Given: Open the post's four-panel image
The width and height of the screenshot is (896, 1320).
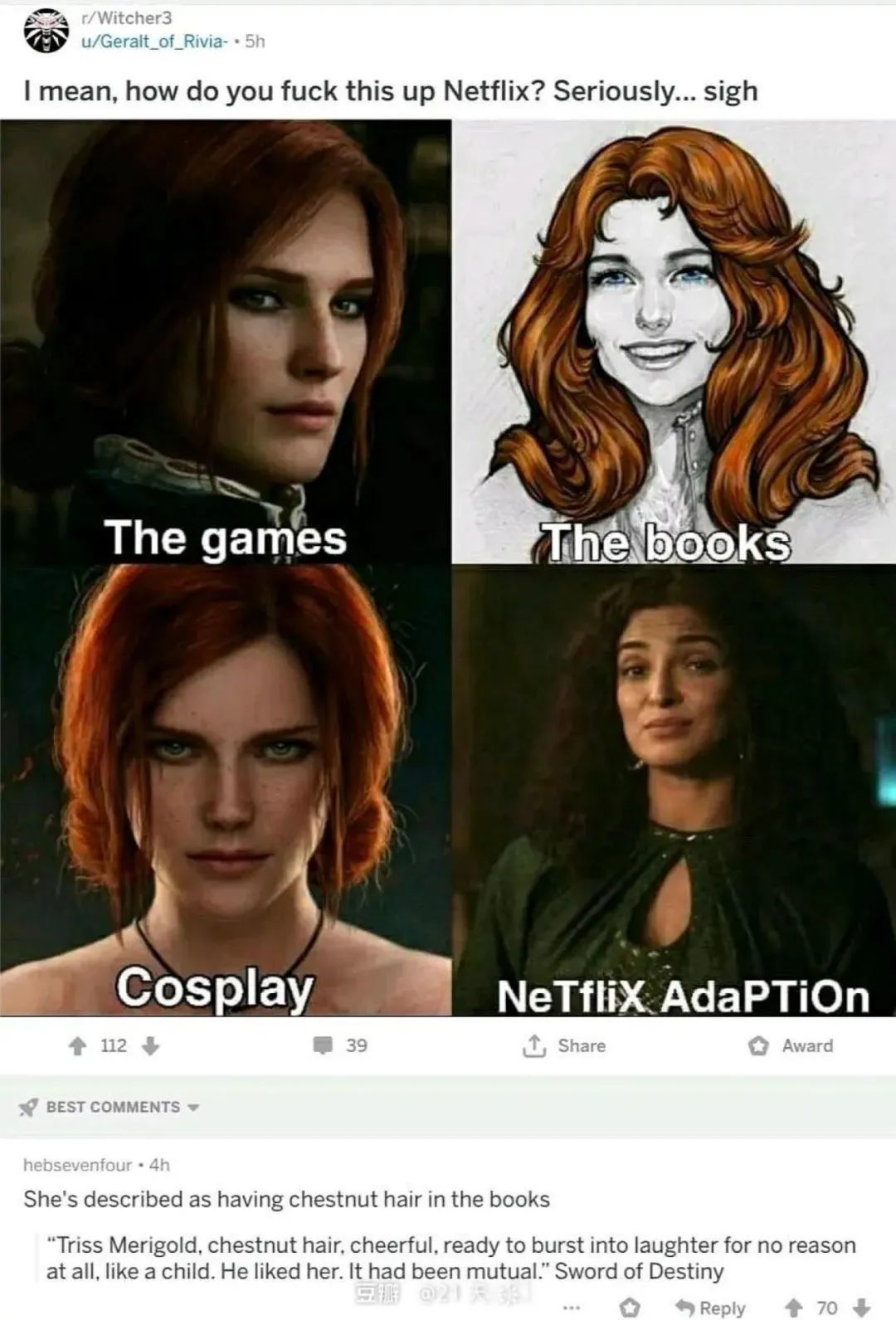Looking at the screenshot, I should tap(448, 567).
